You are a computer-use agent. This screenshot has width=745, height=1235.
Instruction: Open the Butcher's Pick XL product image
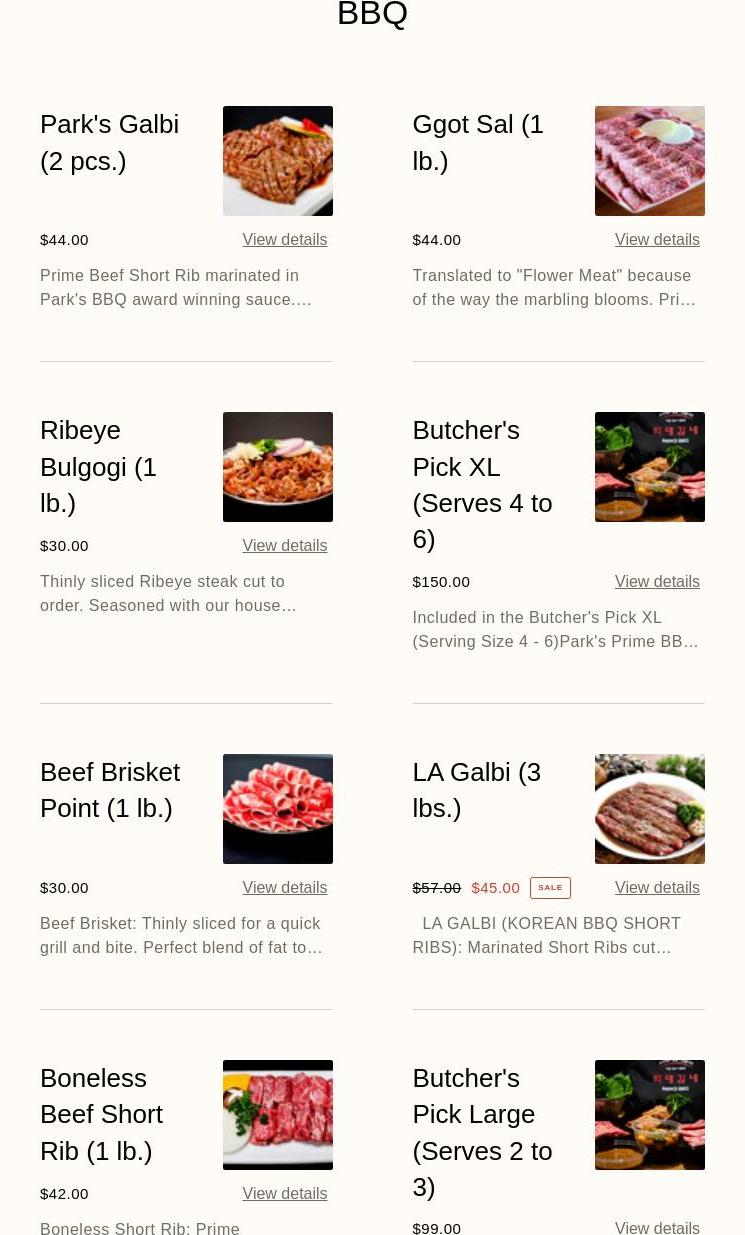point(650,467)
